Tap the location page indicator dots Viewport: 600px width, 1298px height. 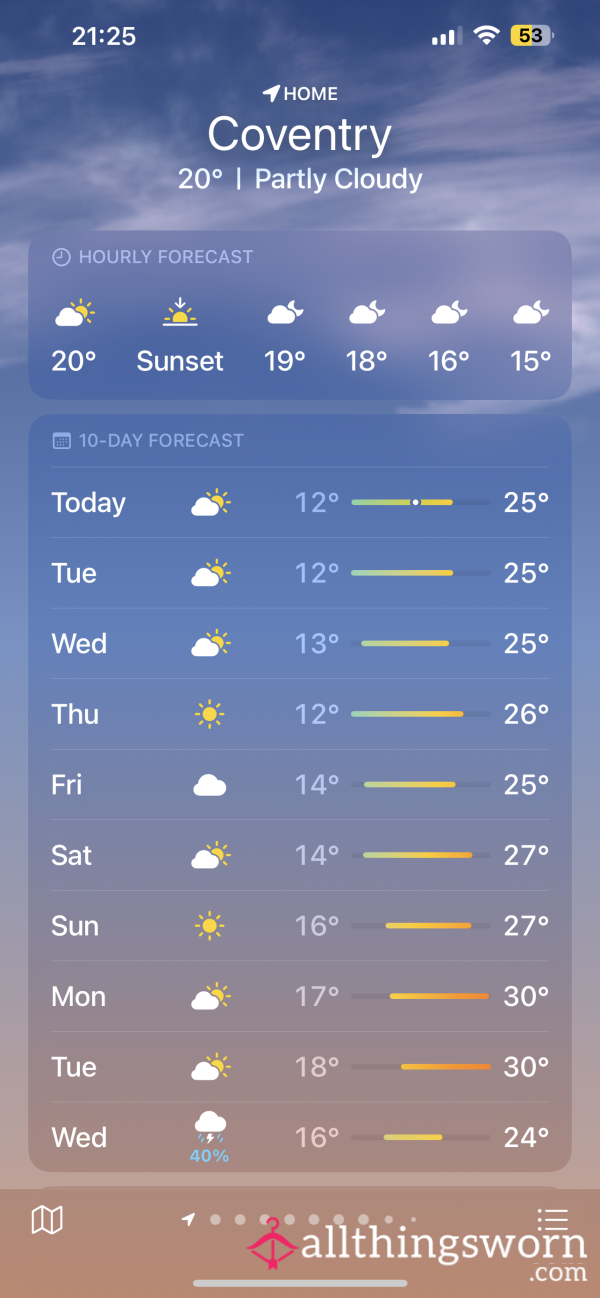tap(300, 1220)
